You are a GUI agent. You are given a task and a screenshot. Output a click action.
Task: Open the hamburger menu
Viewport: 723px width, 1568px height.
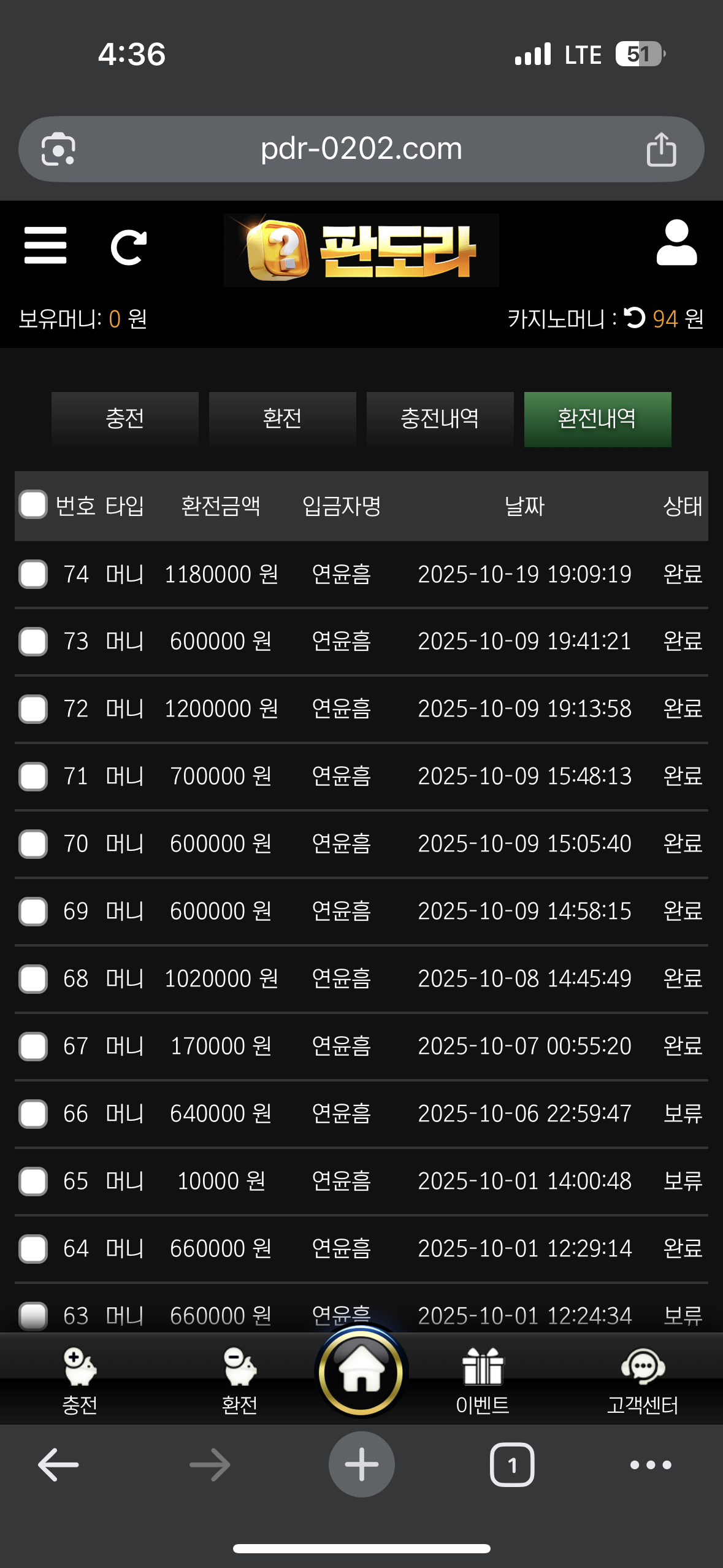coord(45,245)
